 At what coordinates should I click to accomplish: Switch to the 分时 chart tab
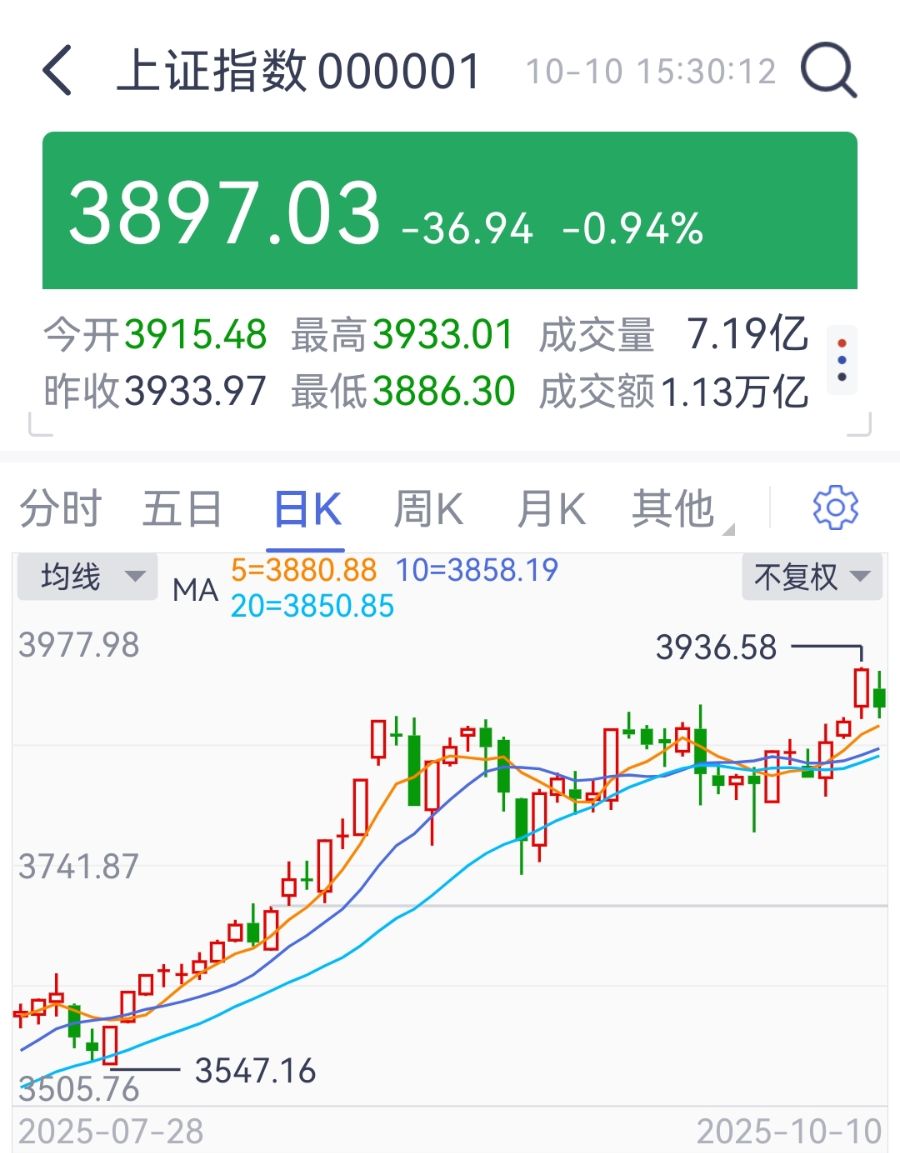tap(60, 509)
